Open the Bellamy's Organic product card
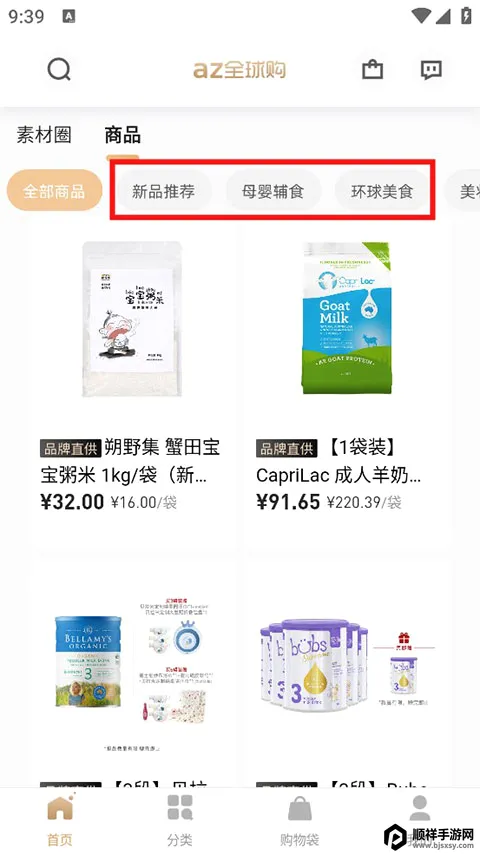Viewport: 480px width, 854px height. [x=132, y=673]
